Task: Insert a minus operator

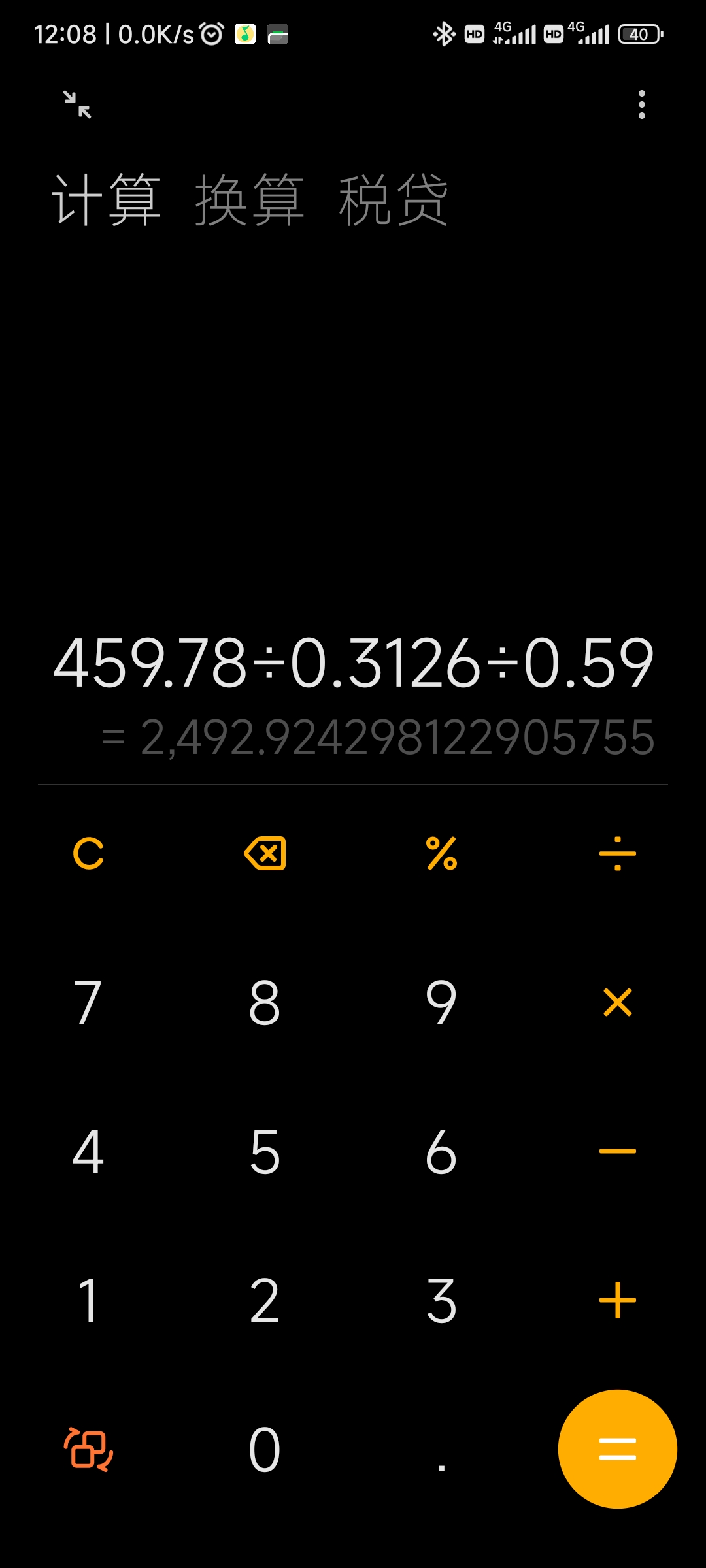Action: 618,1151
